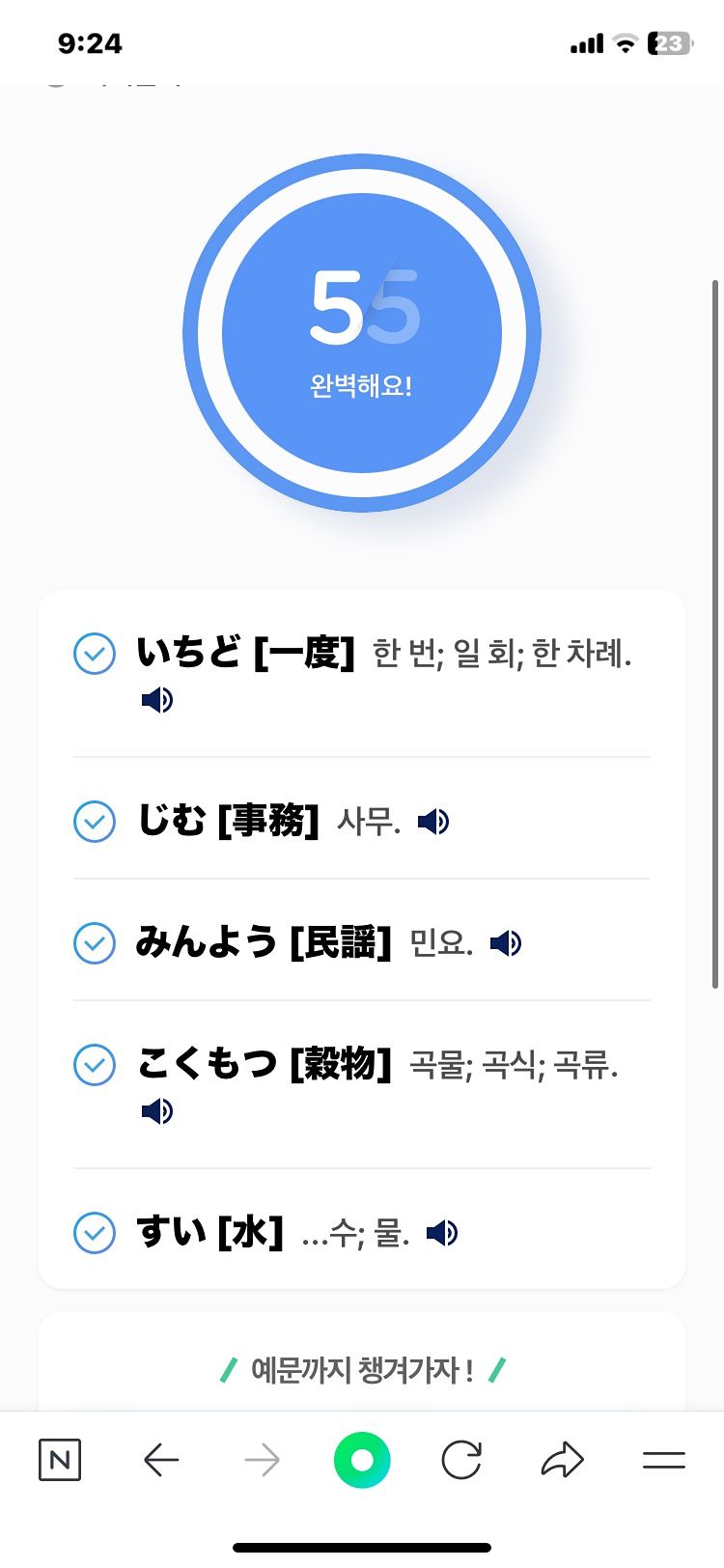Tap the green home button in the toolbar
Screen dimensions: 724x1568
(x=361, y=1460)
